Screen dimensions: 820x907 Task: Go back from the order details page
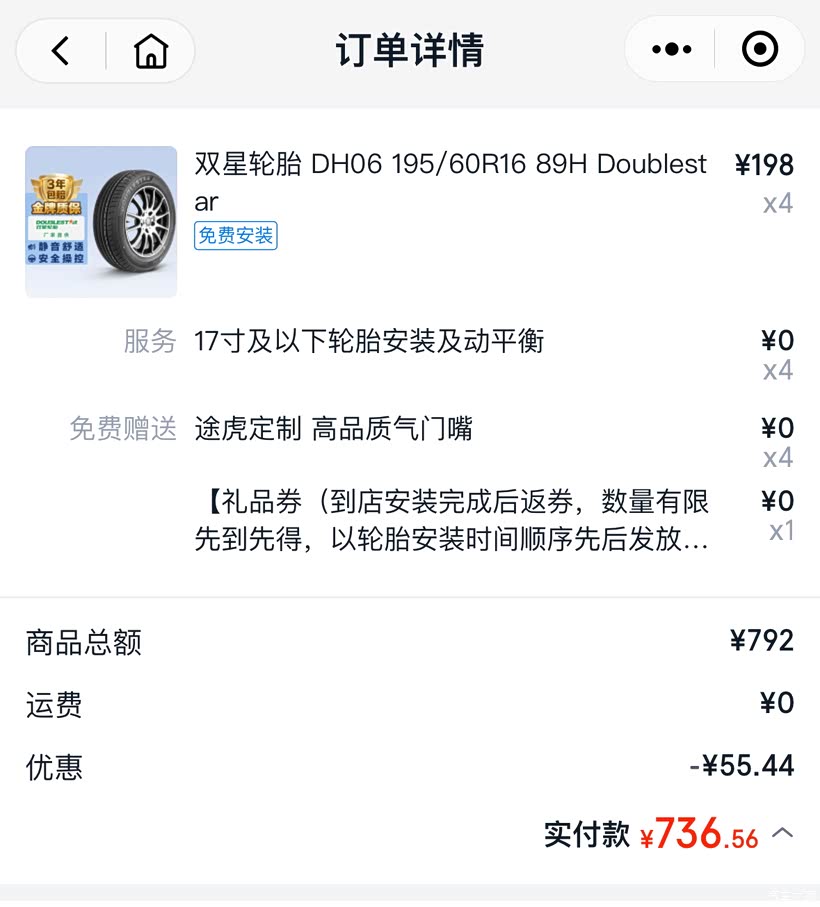click(x=61, y=51)
